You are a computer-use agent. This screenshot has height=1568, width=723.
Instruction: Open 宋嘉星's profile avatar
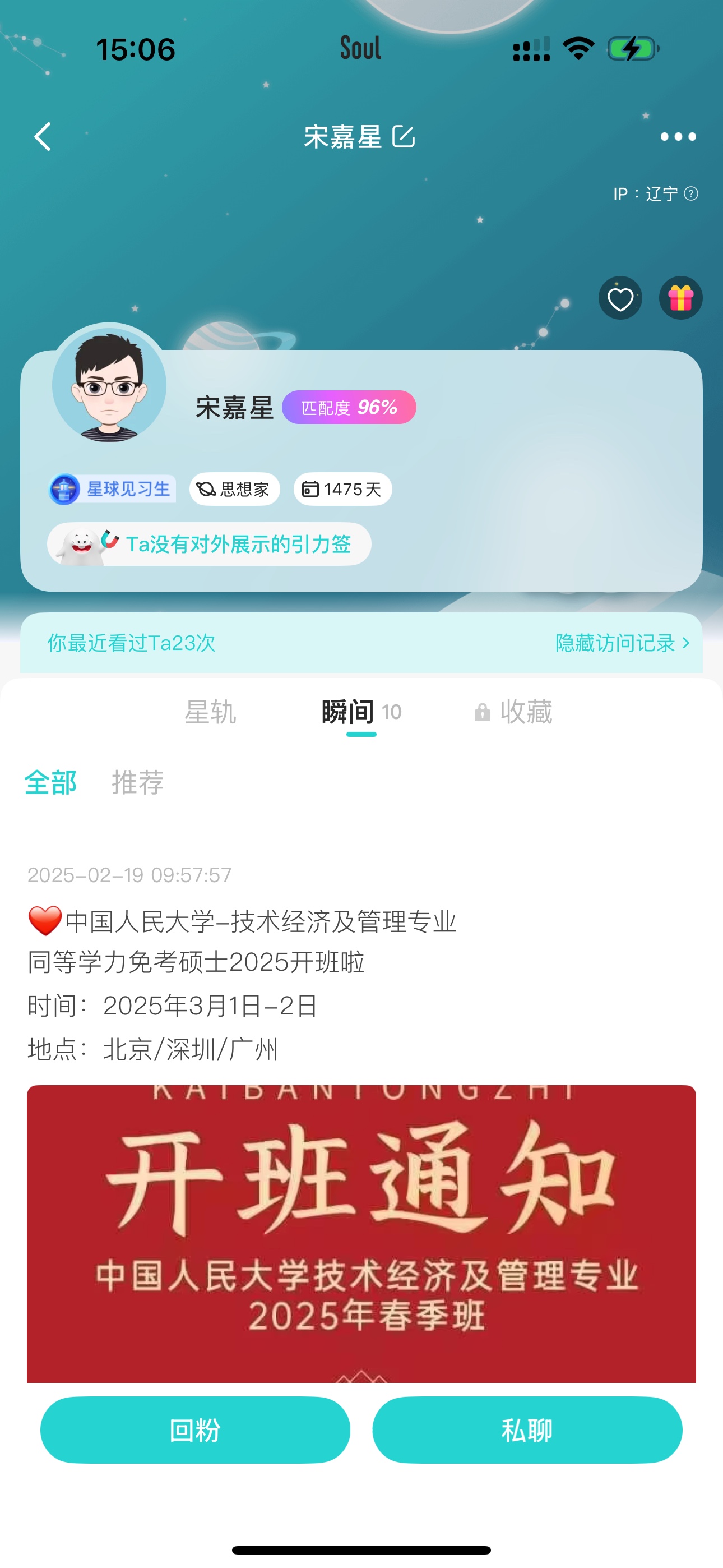click(109, 384)
